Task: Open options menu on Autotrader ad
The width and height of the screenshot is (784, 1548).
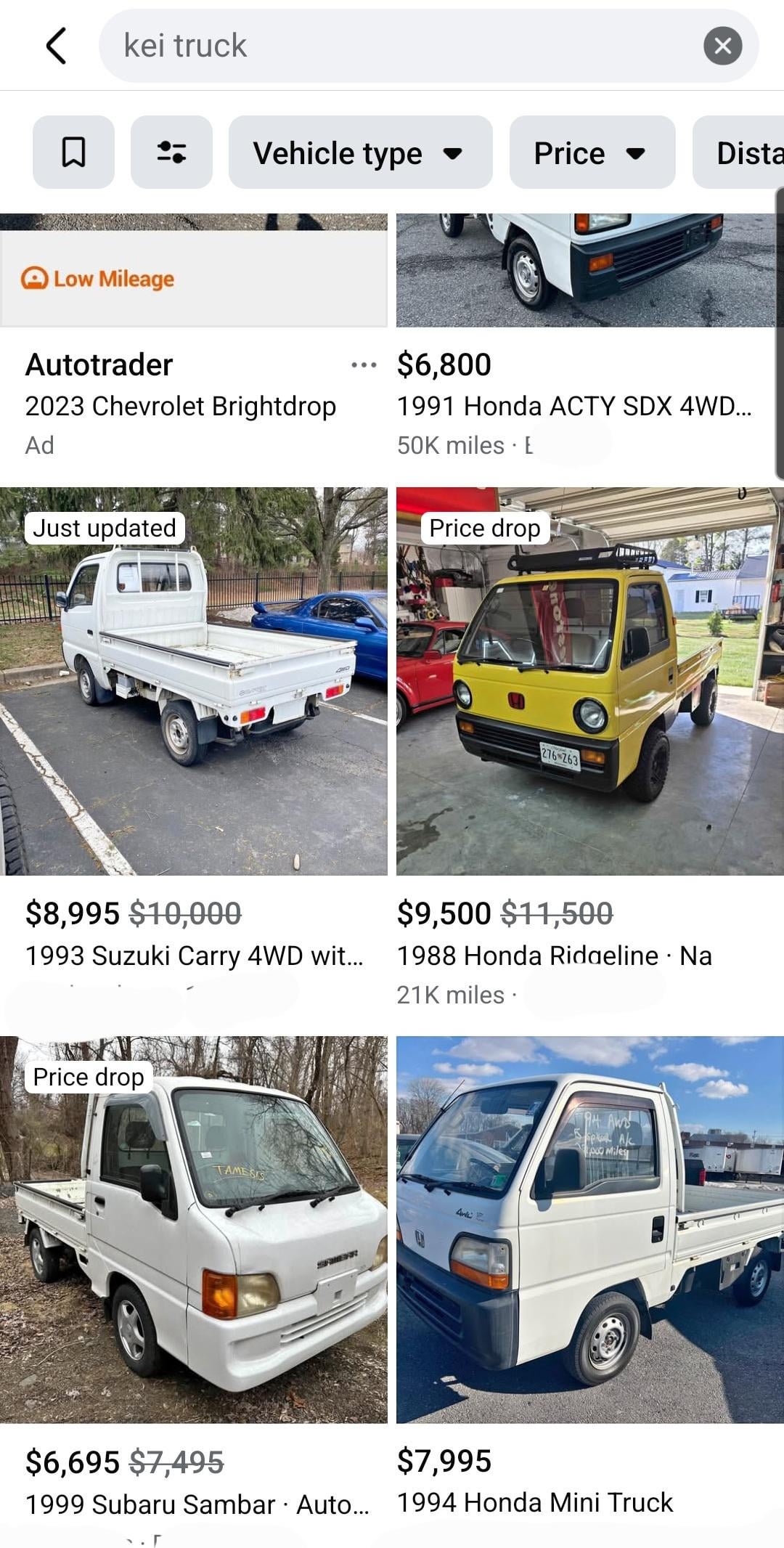Action: tap(364, 364)
